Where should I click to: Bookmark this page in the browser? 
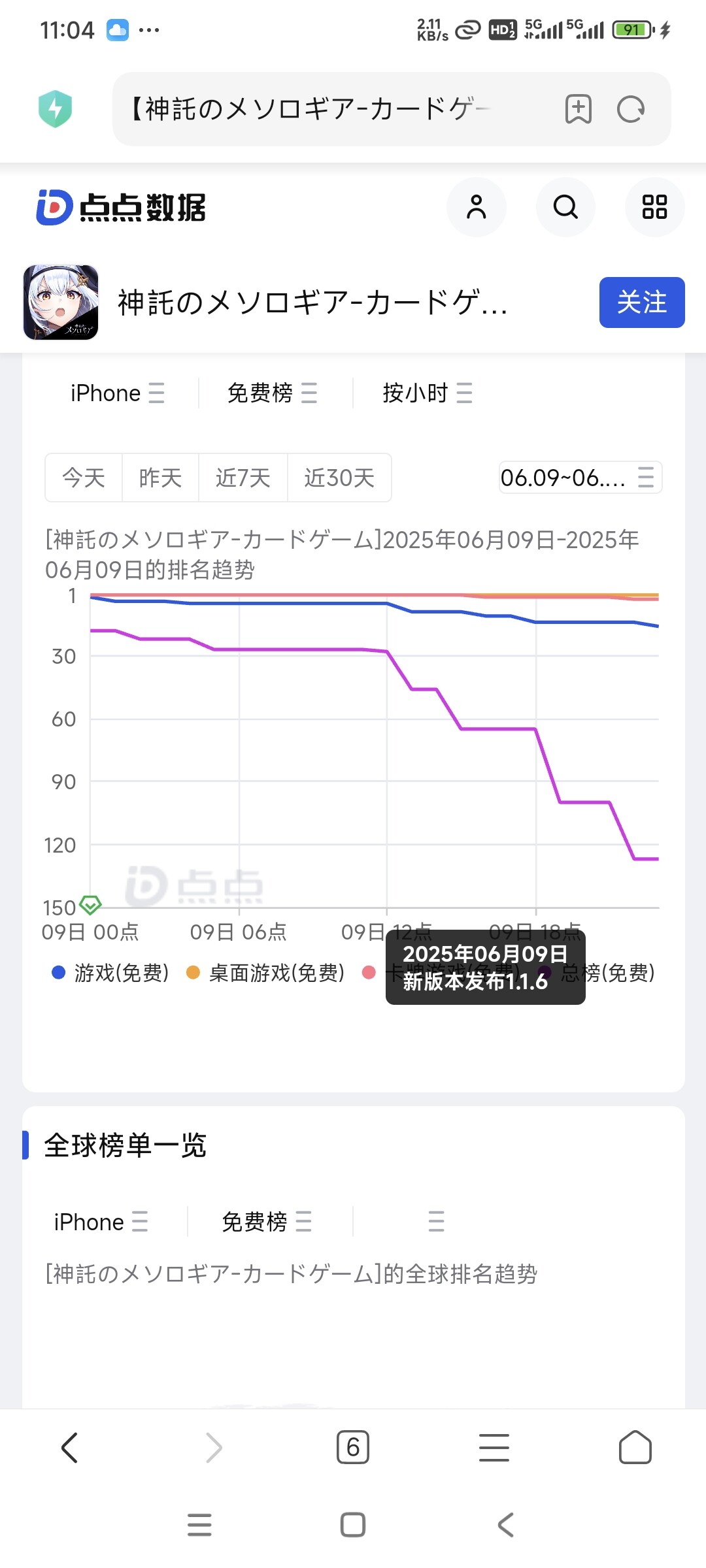(578, 109)
